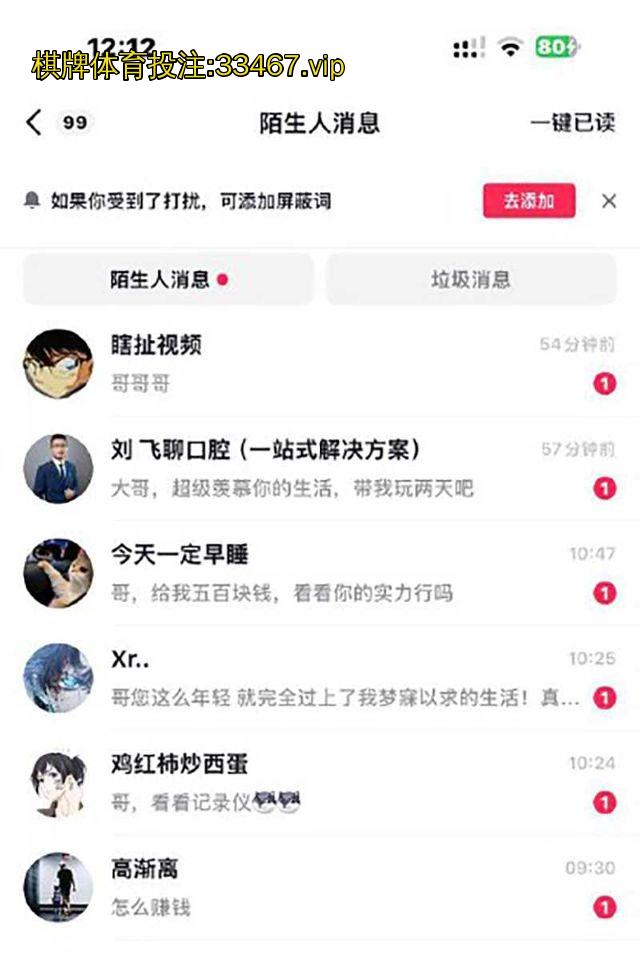The image size is (640, 956).
Task: Switch to the 陌生人消息 tab
Action: (168, 279)
